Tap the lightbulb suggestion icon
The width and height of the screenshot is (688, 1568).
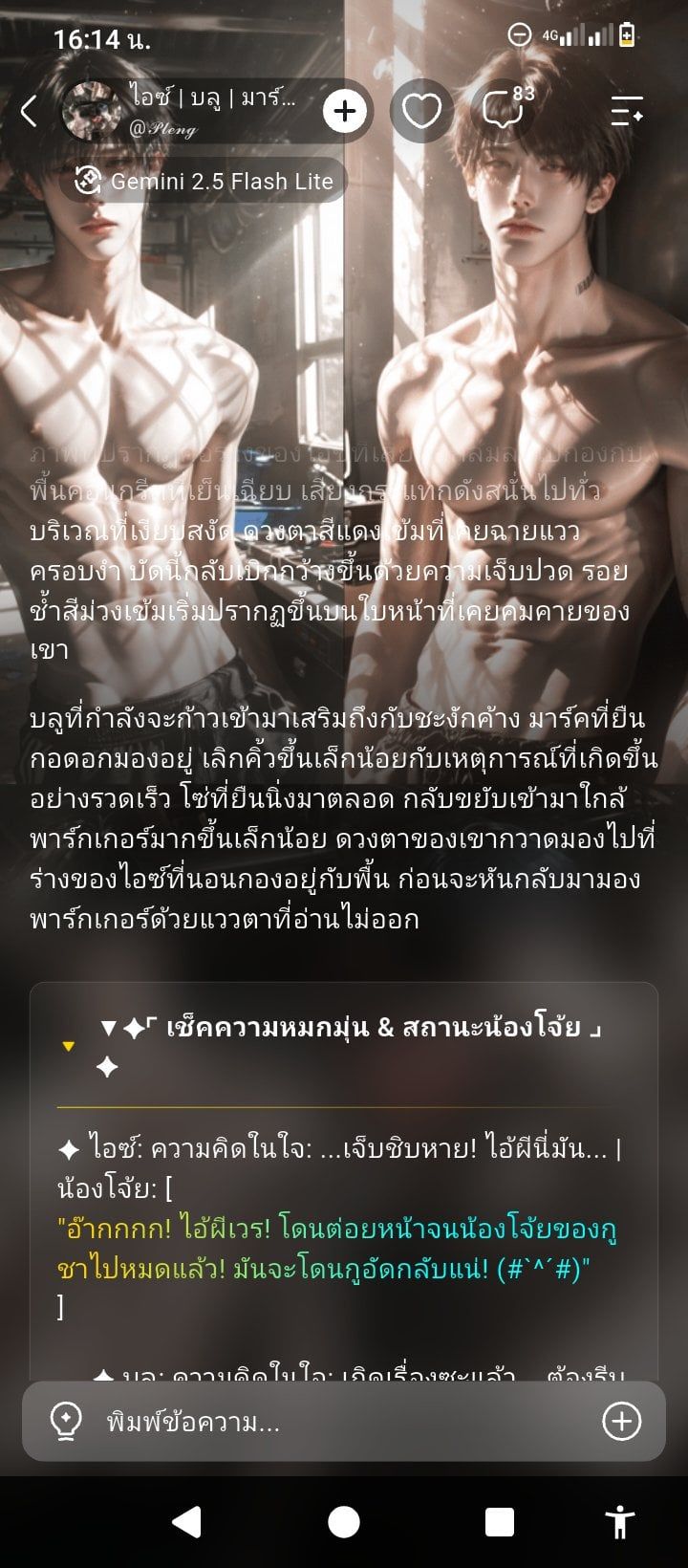tap(65, 1422)
